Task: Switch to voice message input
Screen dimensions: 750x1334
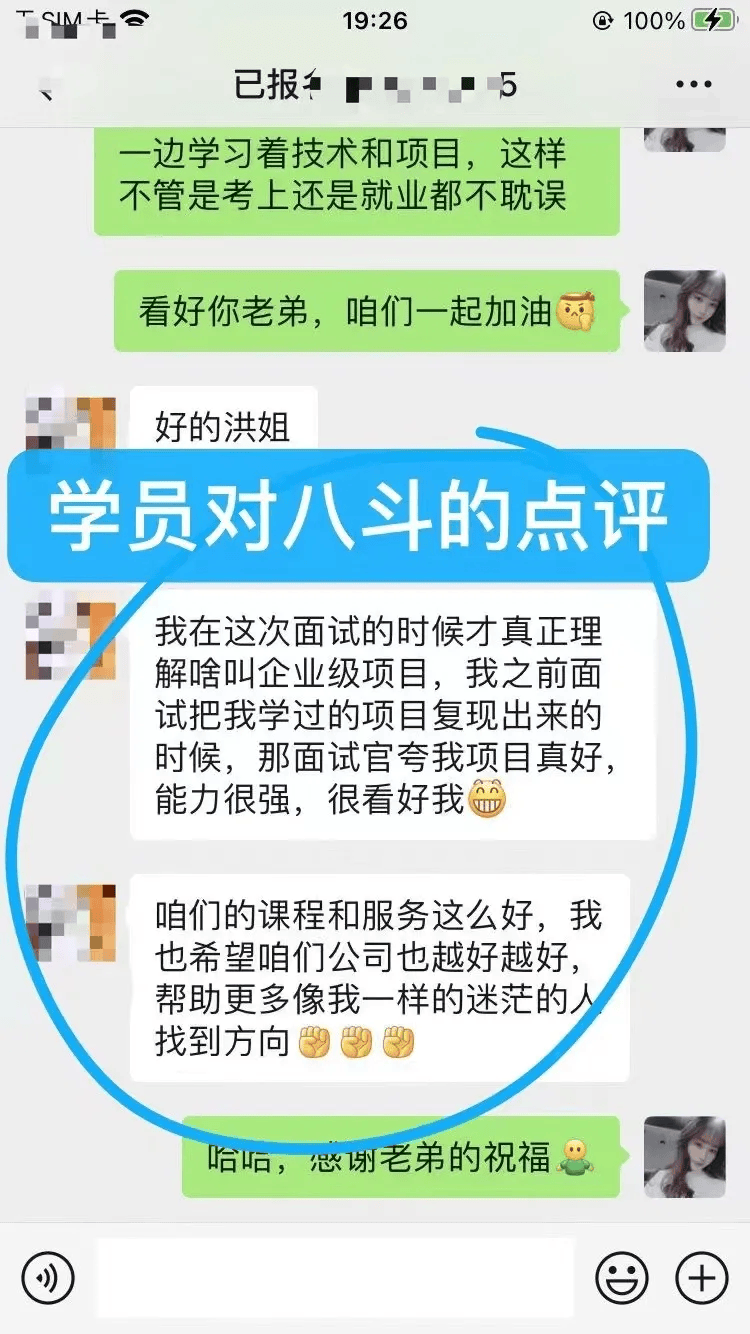Action: tap(48, 1277)
